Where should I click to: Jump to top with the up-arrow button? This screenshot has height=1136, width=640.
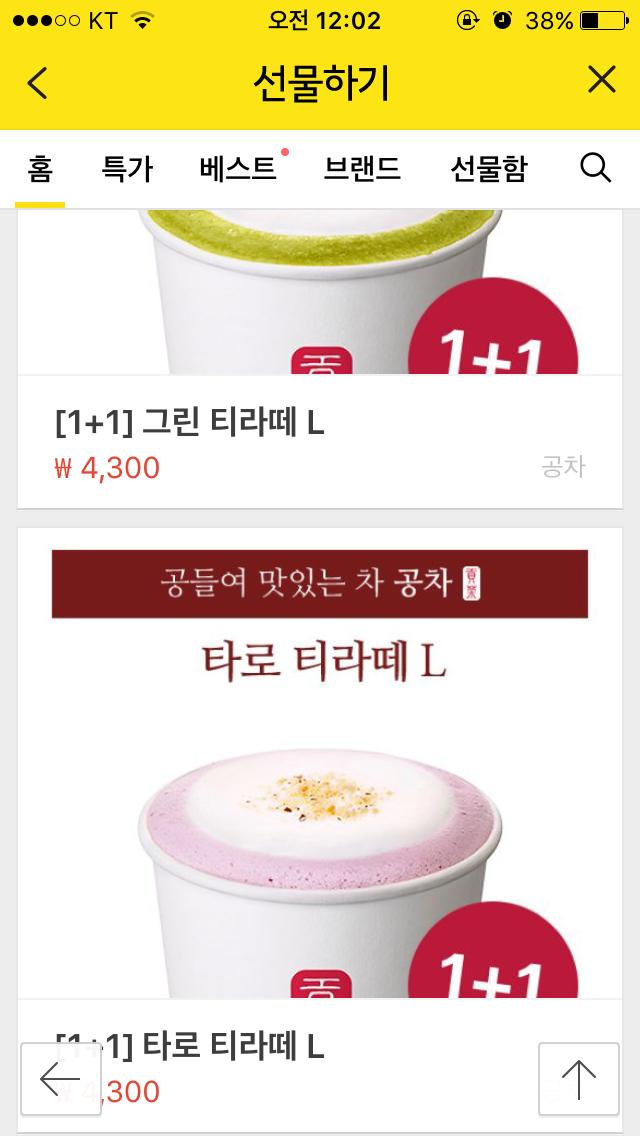pos(578,1079)
